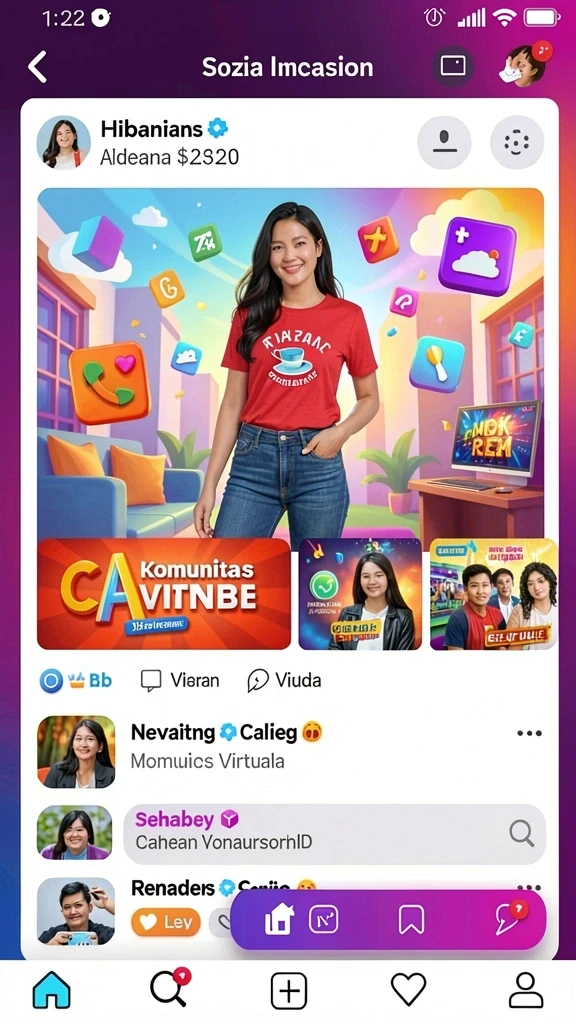Switch to the profile tab at bottom
Image resolution: width=576 pixels, height=1024 pixels.
(x=526, y=990)
